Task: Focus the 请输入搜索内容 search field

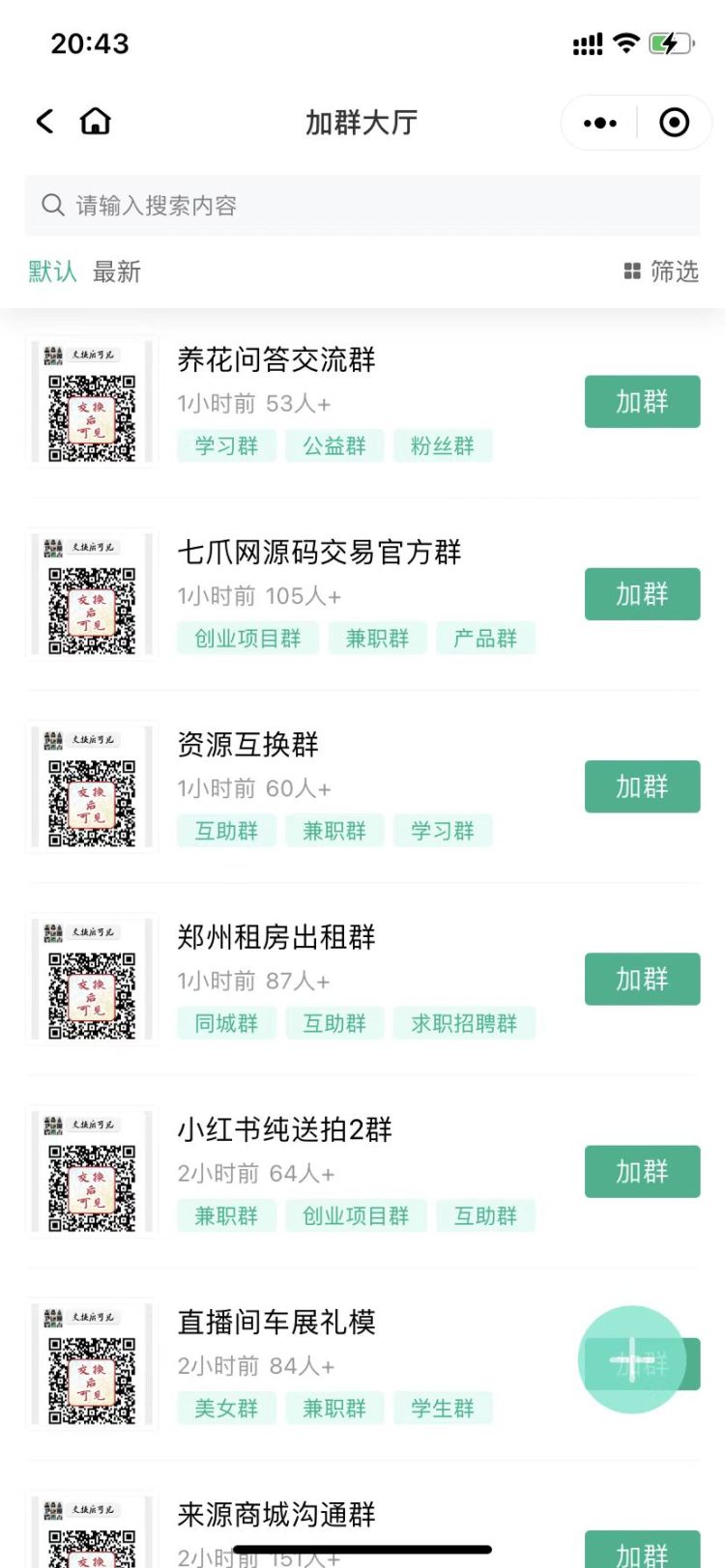Action: [x=362, y=205]
